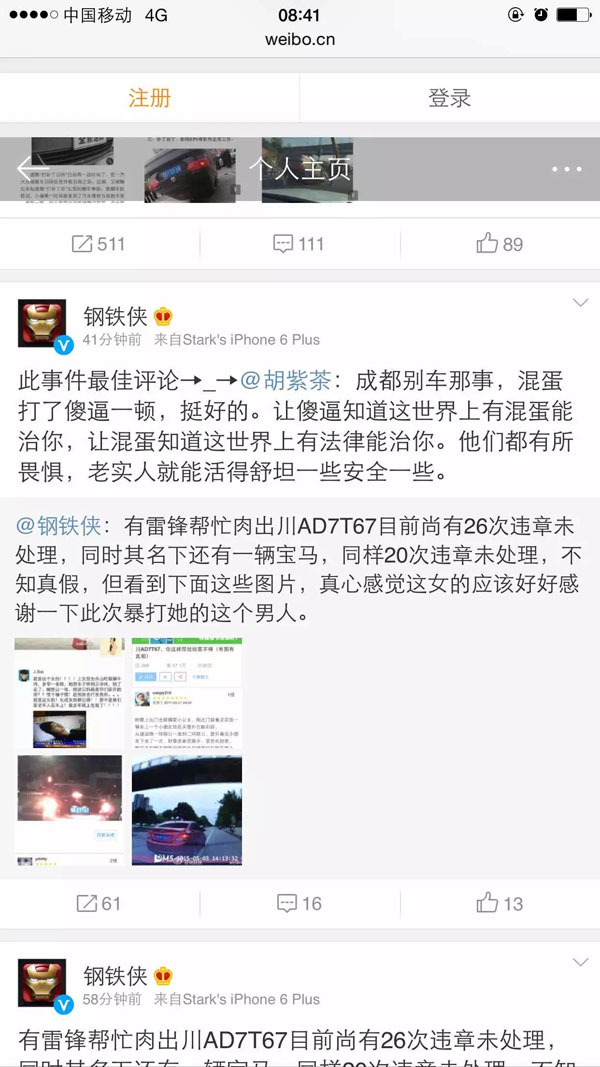Tap the 注册 sign-up button
The height and width of the screenshot is (1067, 600).
point(150,98)
